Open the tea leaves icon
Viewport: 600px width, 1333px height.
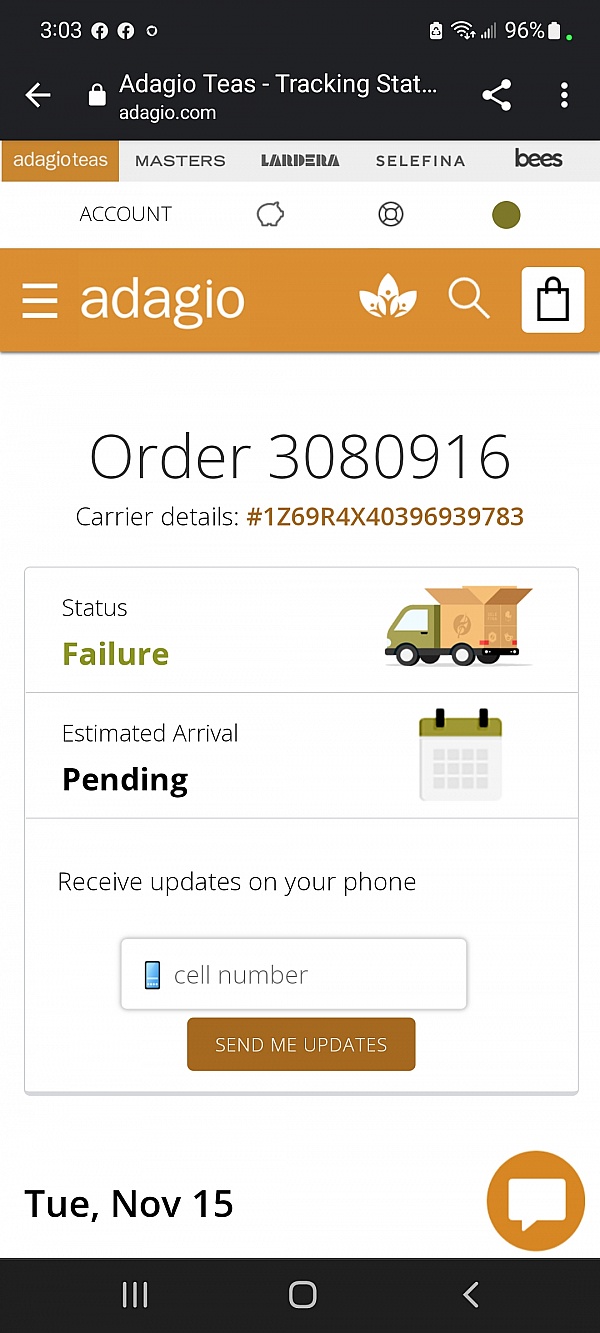[387, 298]
